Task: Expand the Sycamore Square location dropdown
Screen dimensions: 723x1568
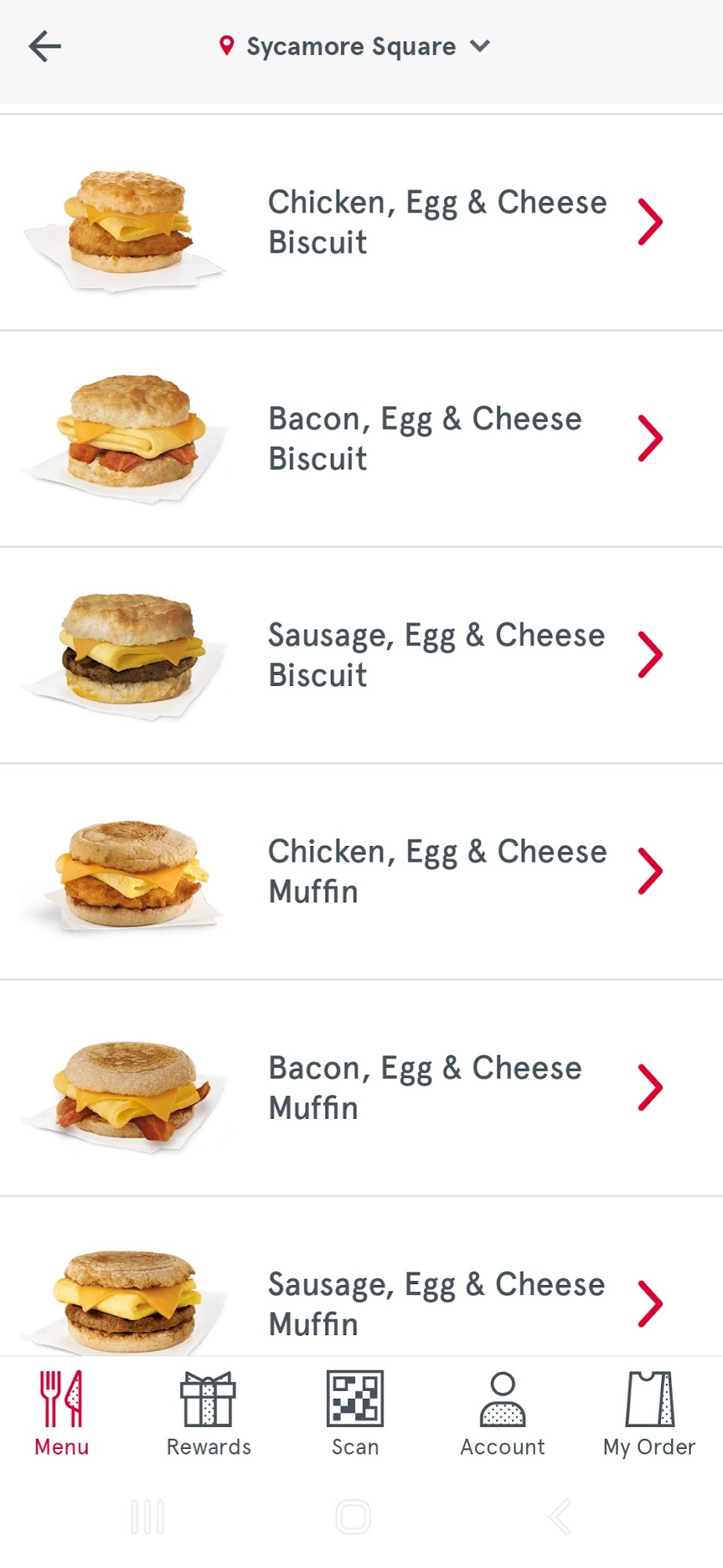Action: coord(354,46)
